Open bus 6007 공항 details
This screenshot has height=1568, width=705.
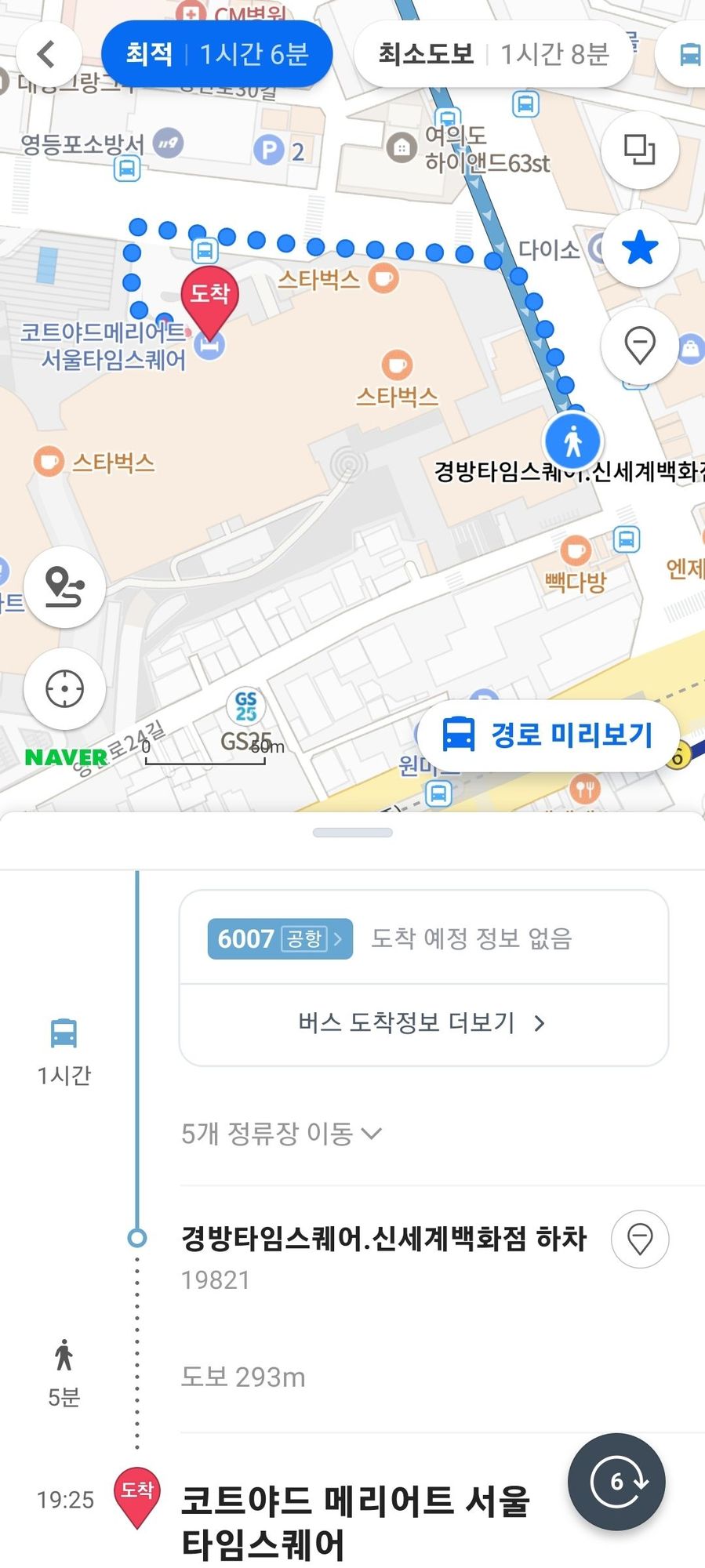(280, 938)
